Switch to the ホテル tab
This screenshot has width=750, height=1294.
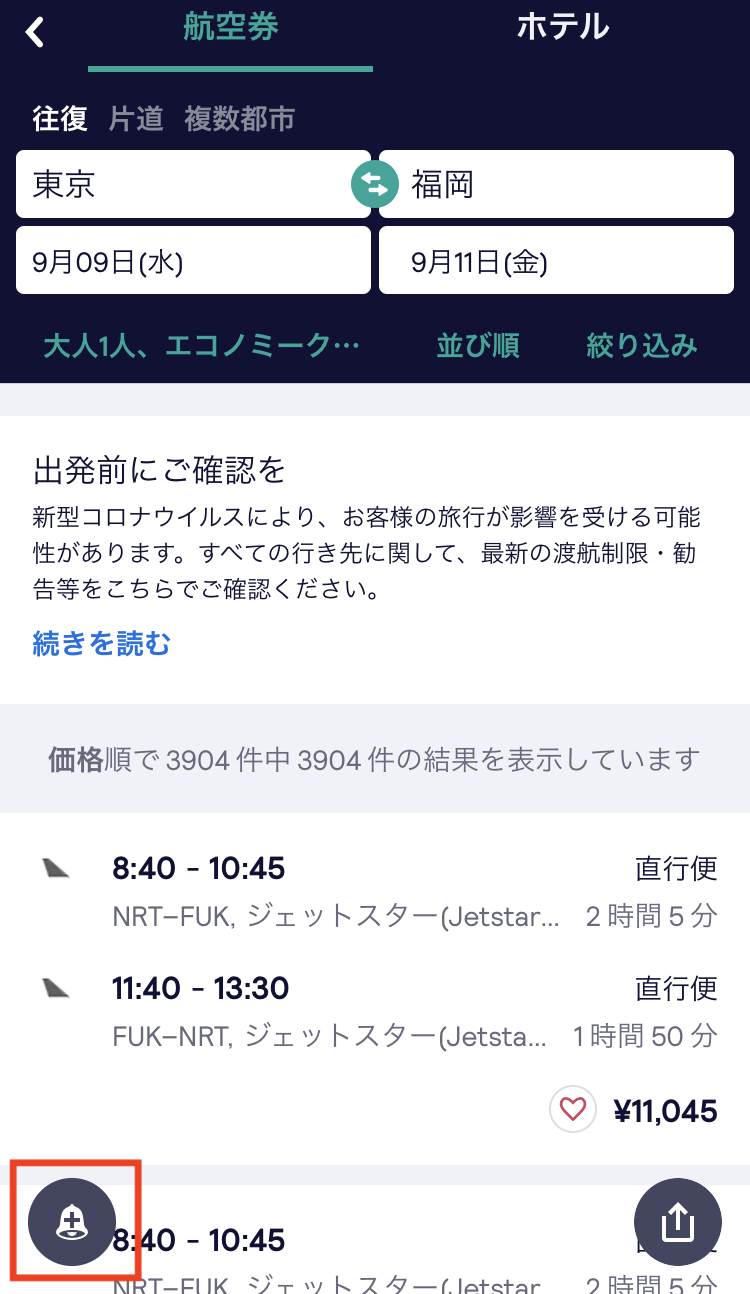(x=563, y=27)
